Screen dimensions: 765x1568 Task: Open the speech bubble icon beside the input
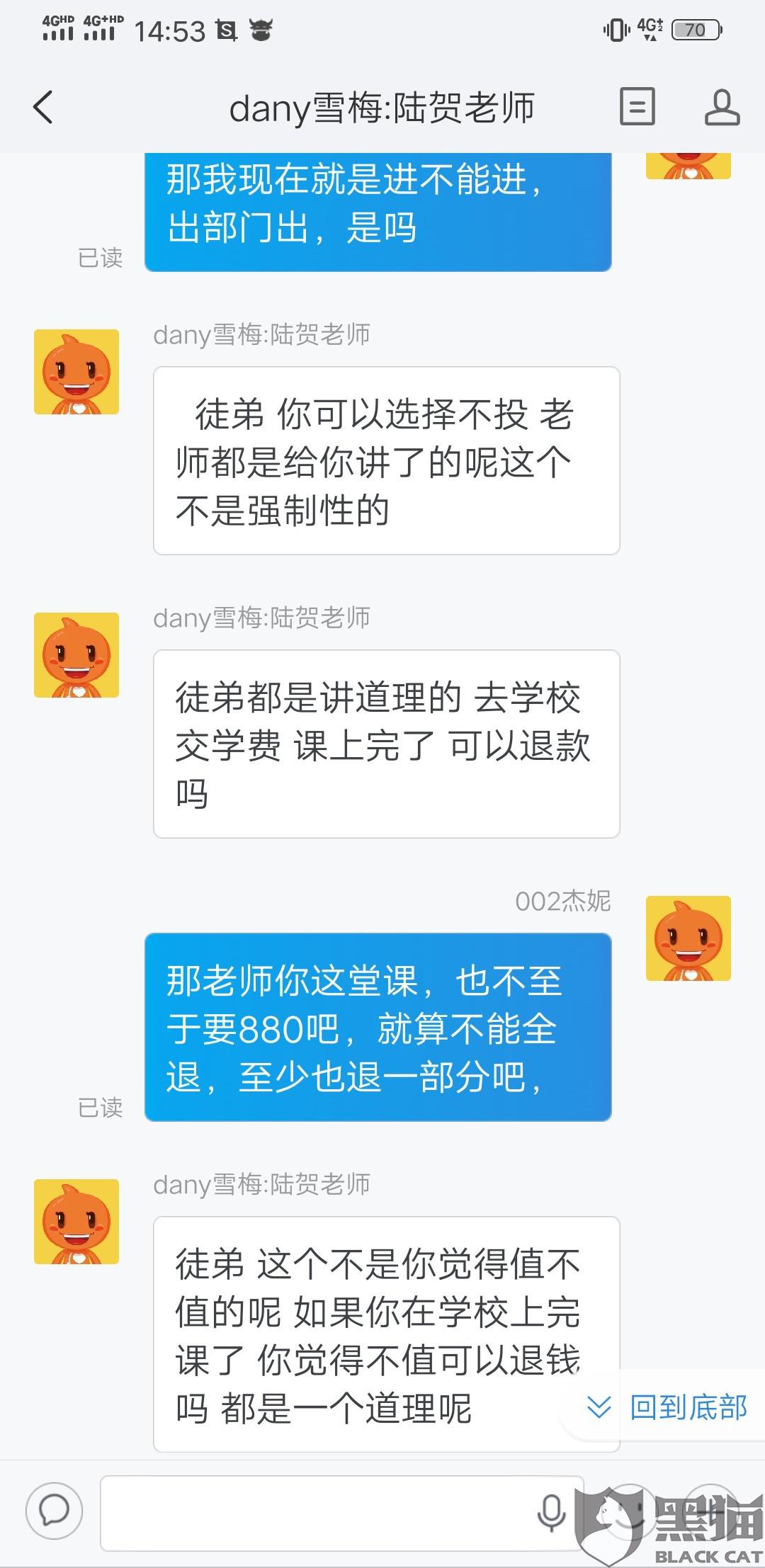[x=55, y=1511]
